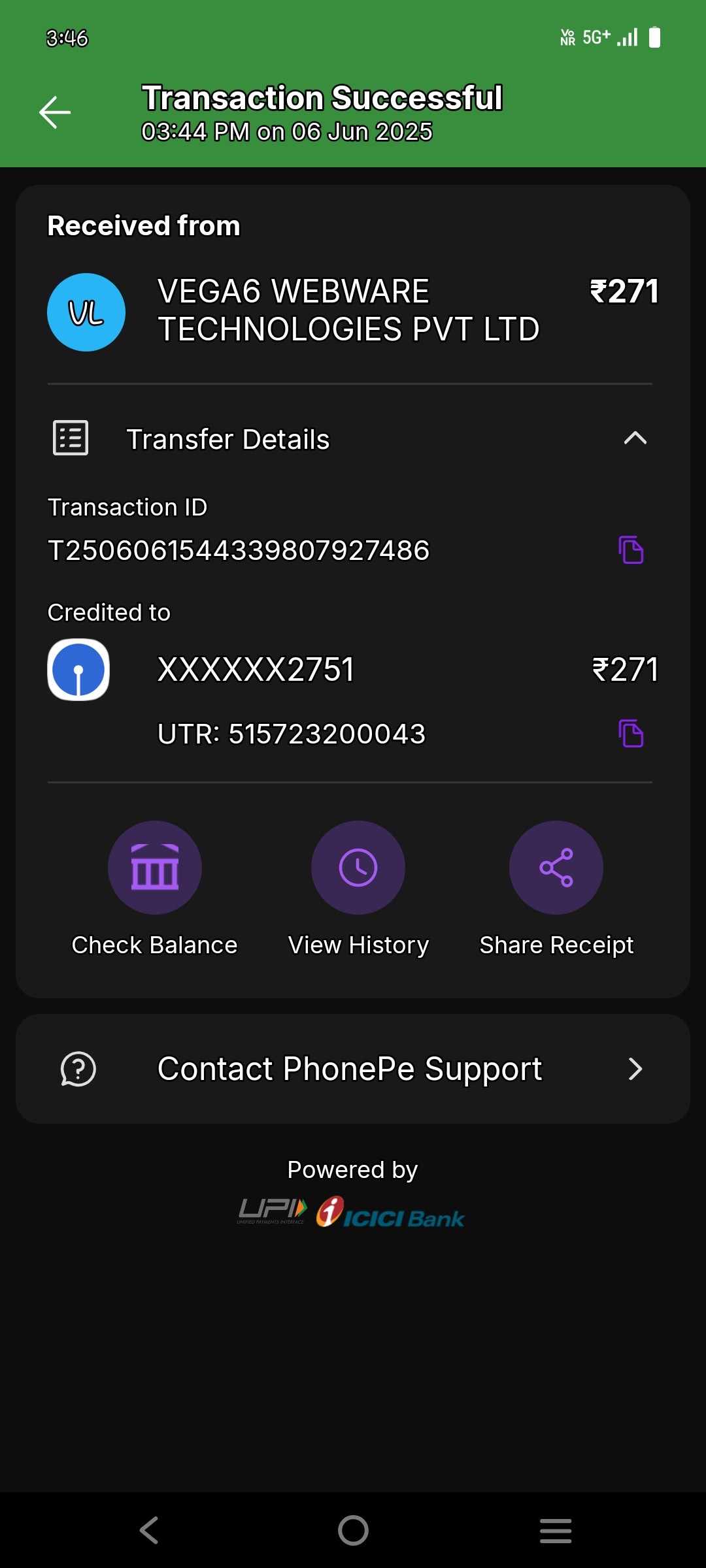The width and height of the screenshot is (706, 1568).
Task: Copy the UTR number
Action: 631,734
